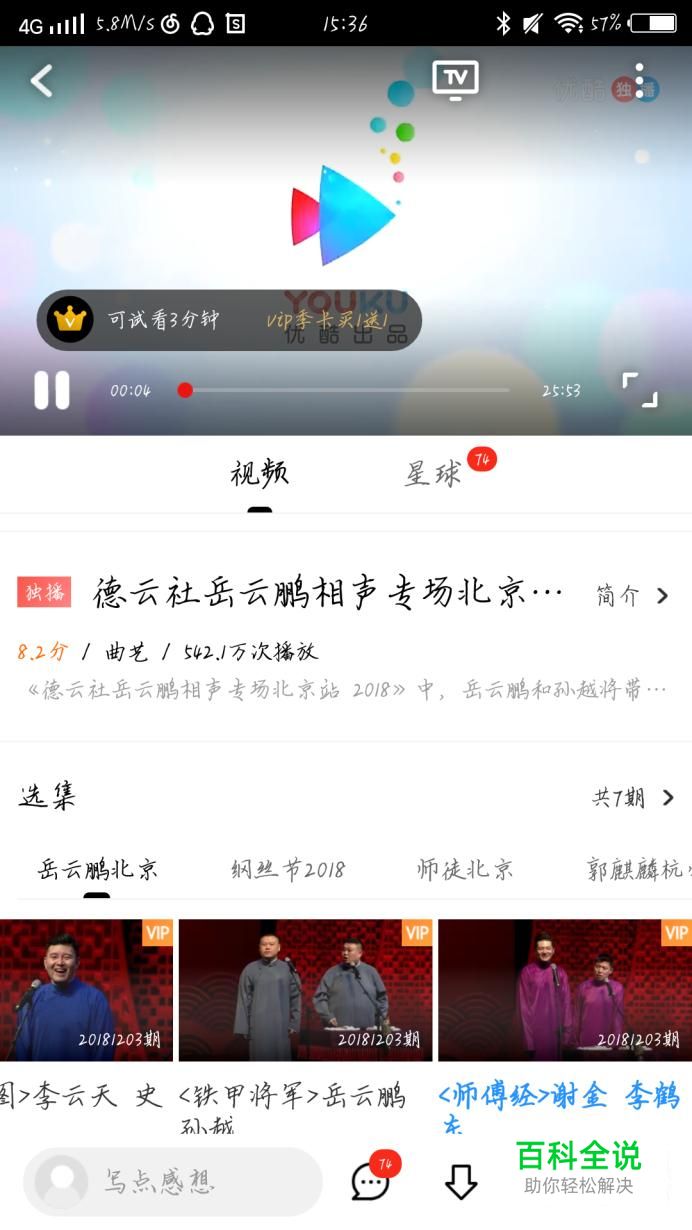Go back using the top-left arrow
Image resolution: width=692 pixels, height=1230 pixels.
click(x=41, y=81)
